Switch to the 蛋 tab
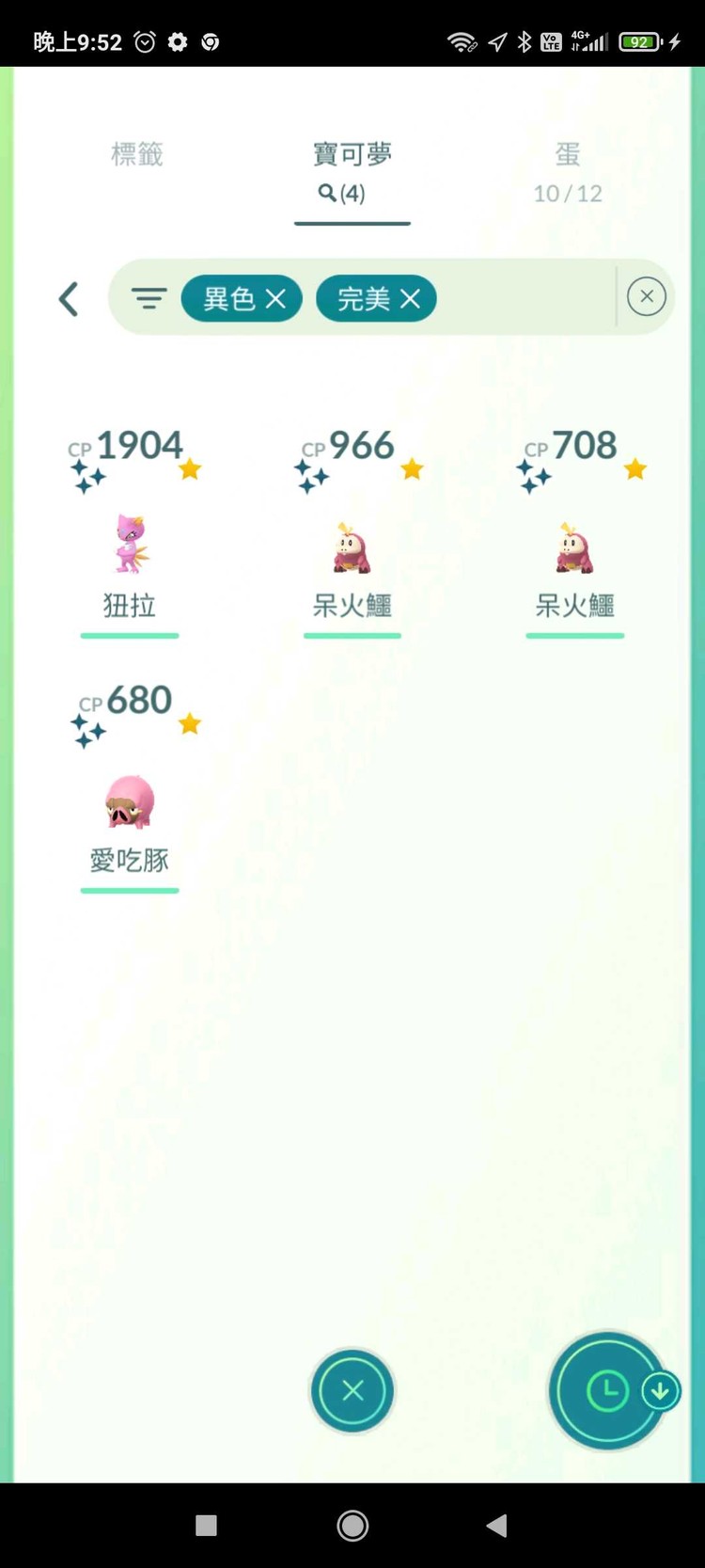The width and height of the screenshot is (705, 1568). (567, 171)
